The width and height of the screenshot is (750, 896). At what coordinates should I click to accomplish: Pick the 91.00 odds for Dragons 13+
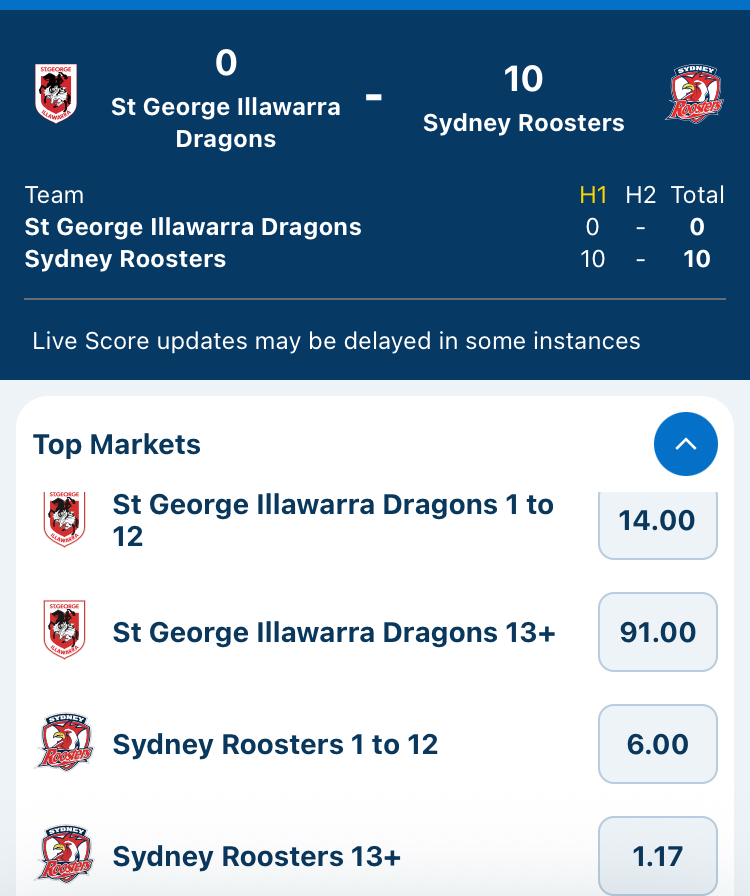(657, 632)
